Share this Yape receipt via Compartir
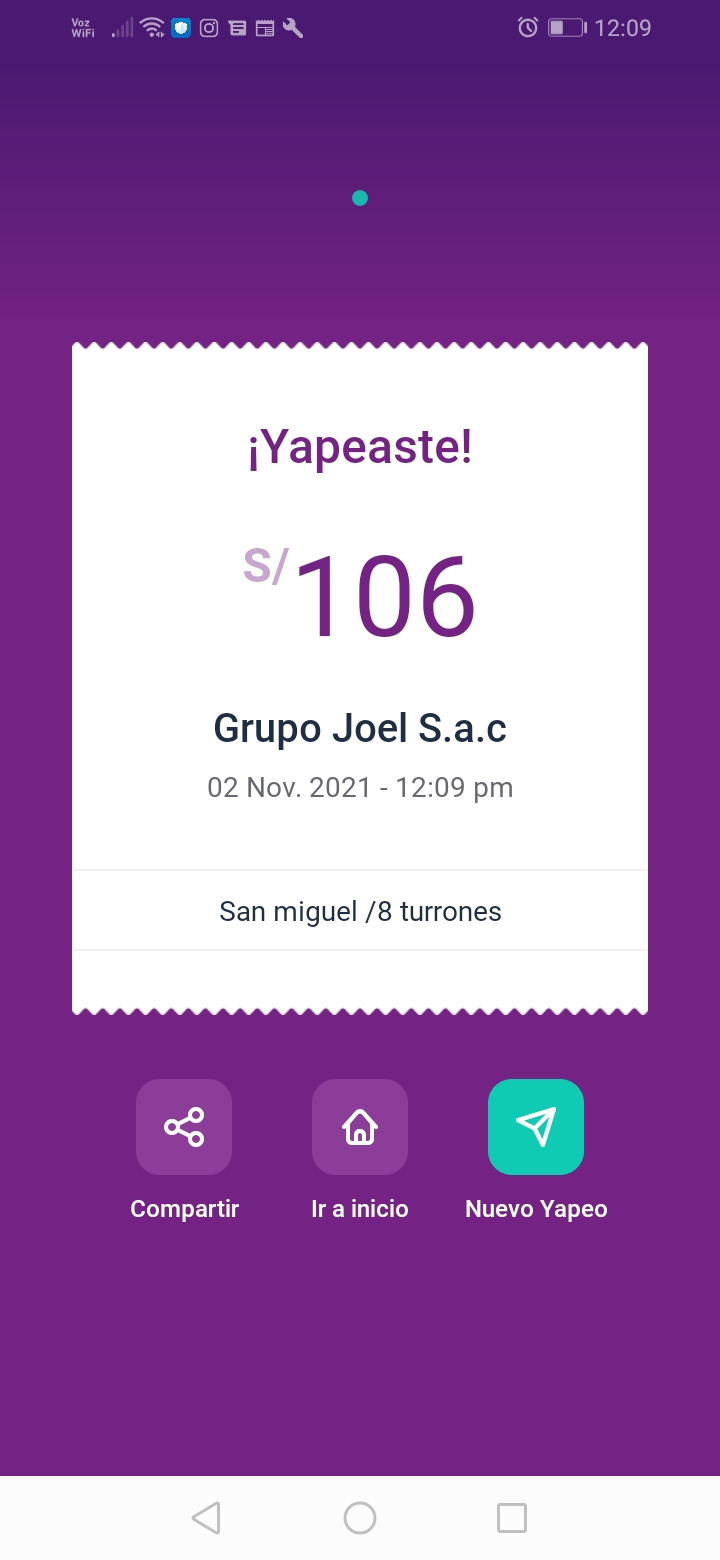This screenshot has height=1560, width=720. (184, 1127)
